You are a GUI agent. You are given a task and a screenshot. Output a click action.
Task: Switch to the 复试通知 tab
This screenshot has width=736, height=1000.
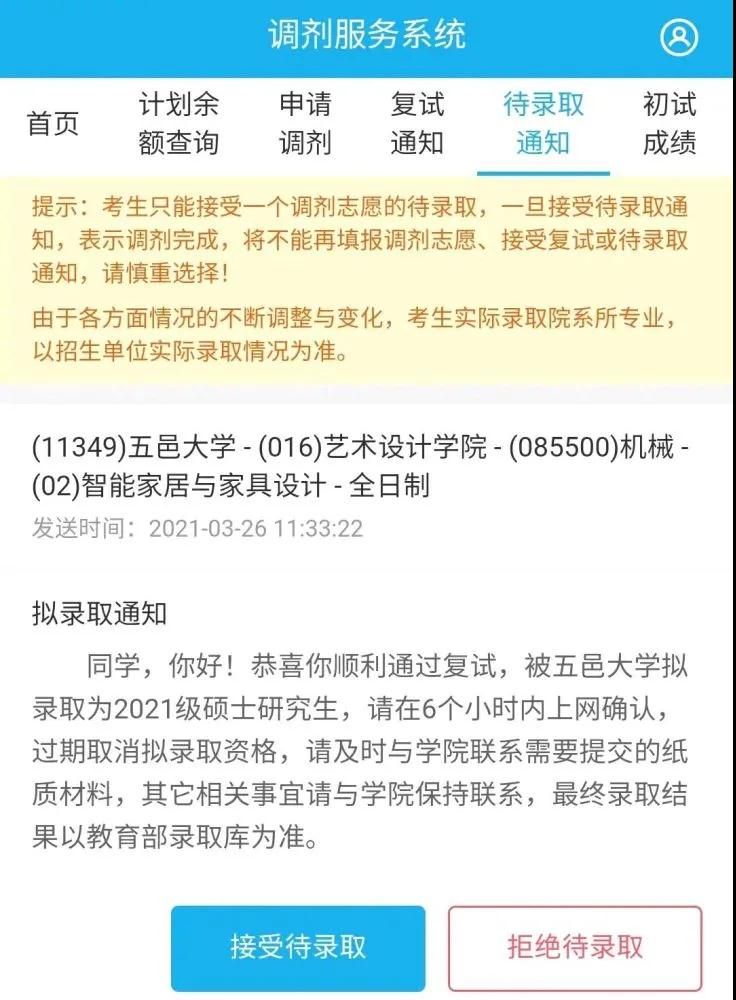pyautogui.click(x=417, y=124)
